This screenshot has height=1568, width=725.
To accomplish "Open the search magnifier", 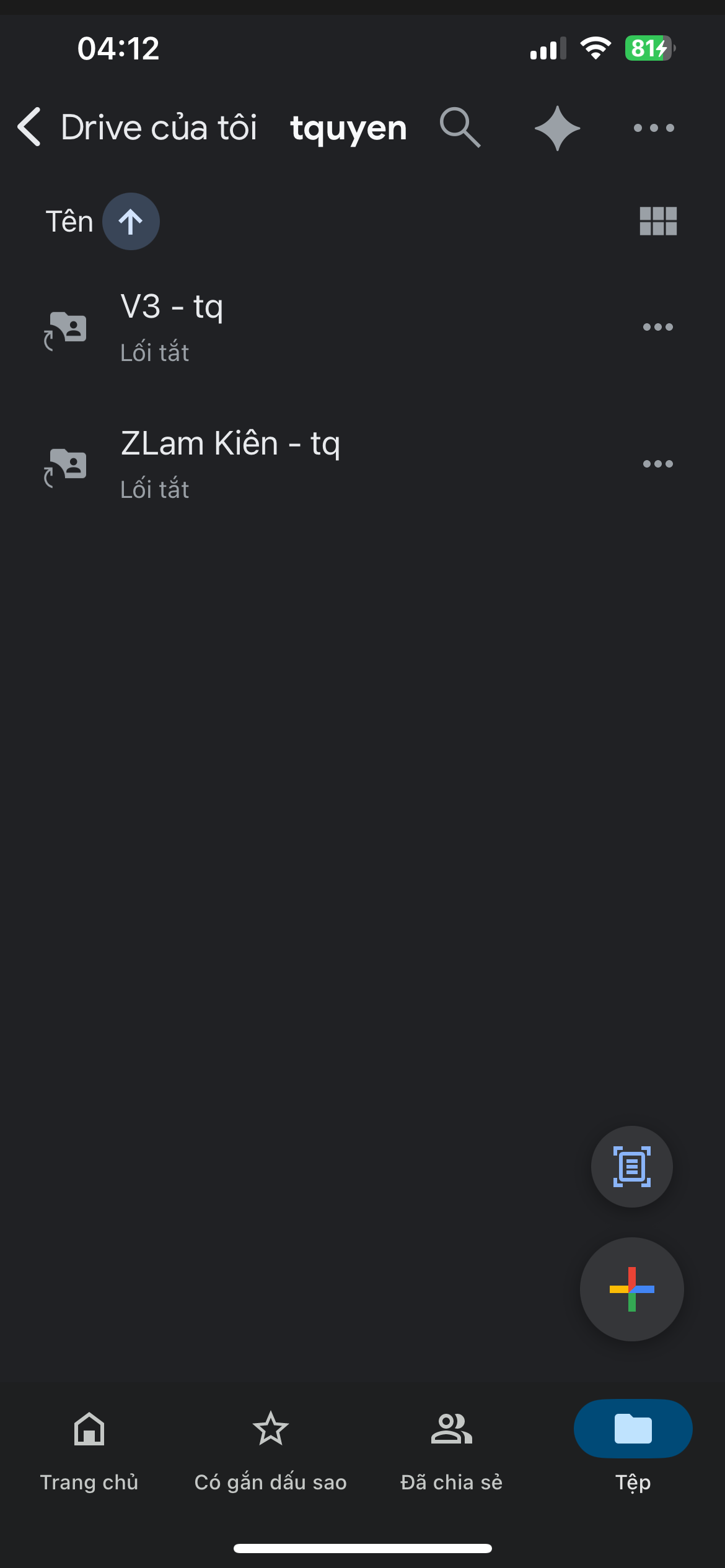I will [x=460, y=128].
